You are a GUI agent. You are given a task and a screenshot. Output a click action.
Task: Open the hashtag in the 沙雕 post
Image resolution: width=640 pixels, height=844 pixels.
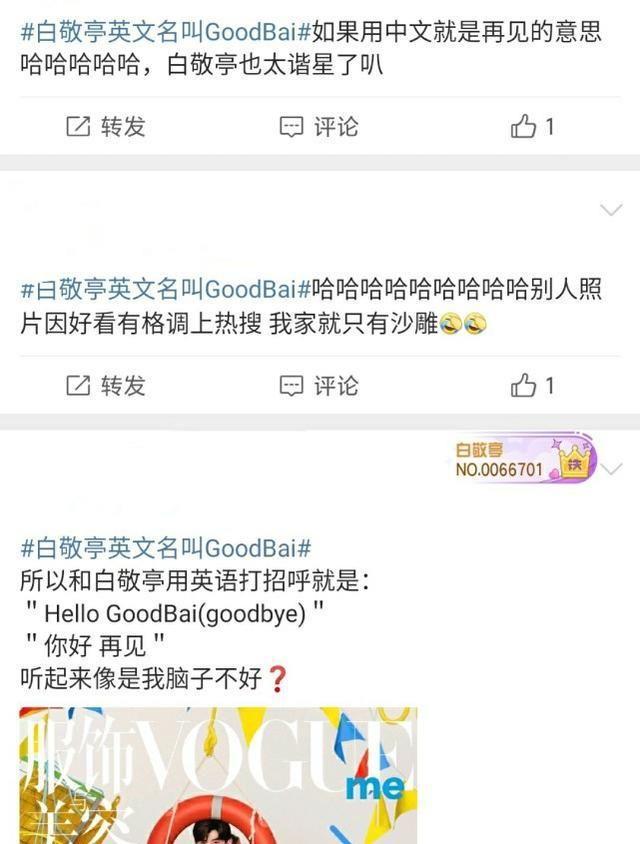coord(165,290)
